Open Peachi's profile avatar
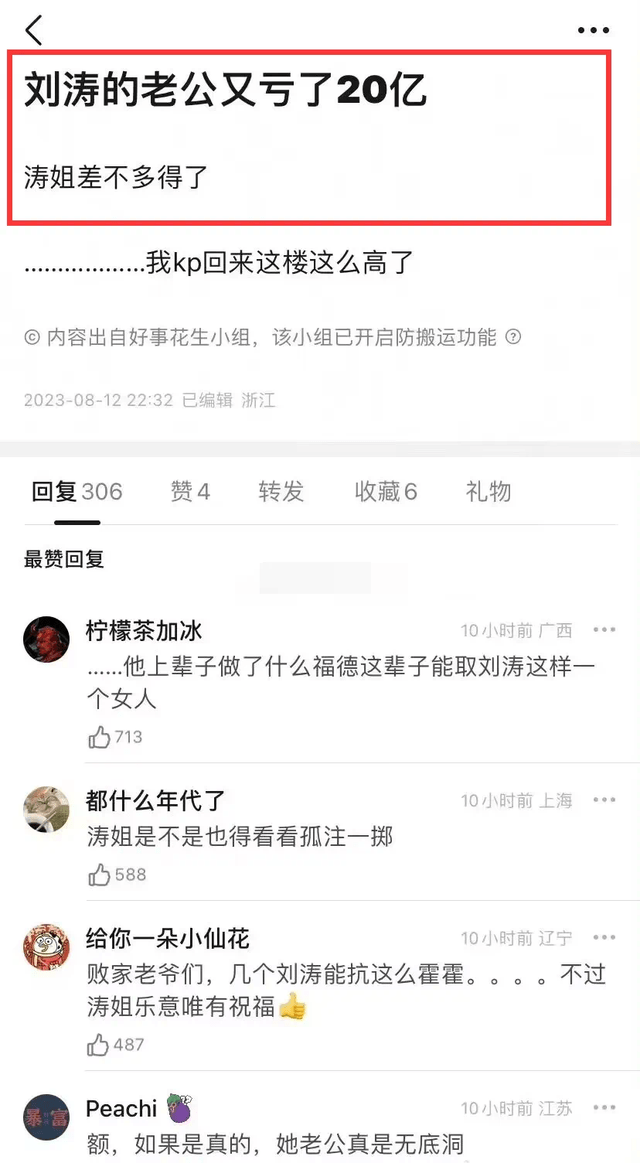Viewport: 640px width, 1163px height. pos(46,1117)
